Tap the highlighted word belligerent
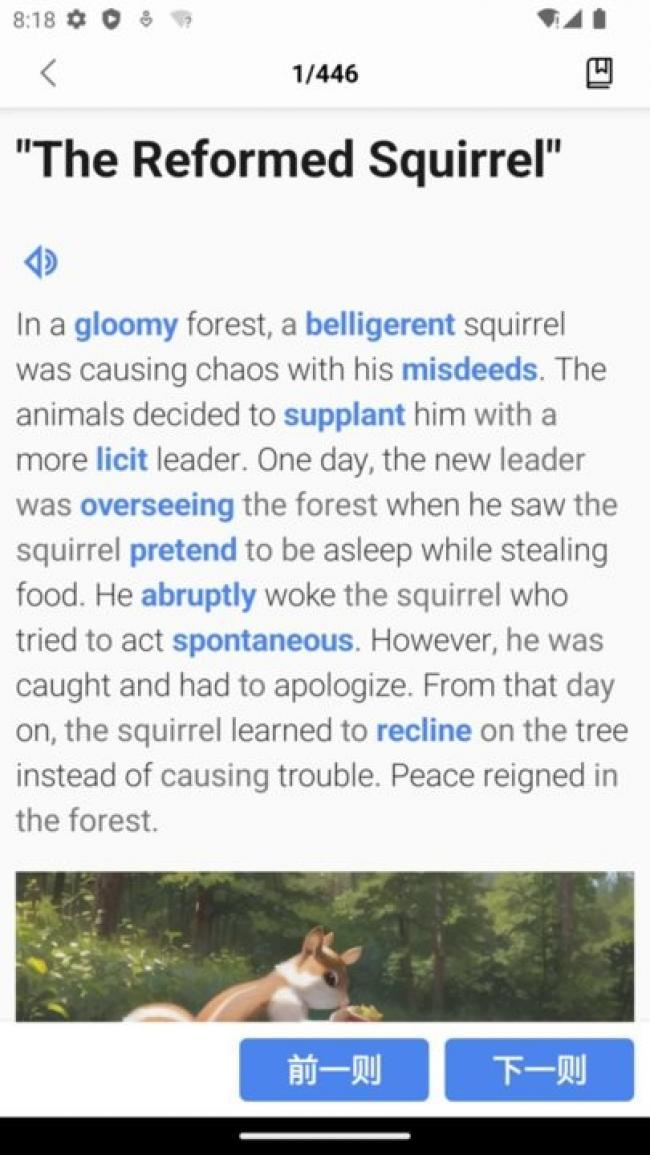This screenshot has width=650, height=1155. tap(380, 324)
